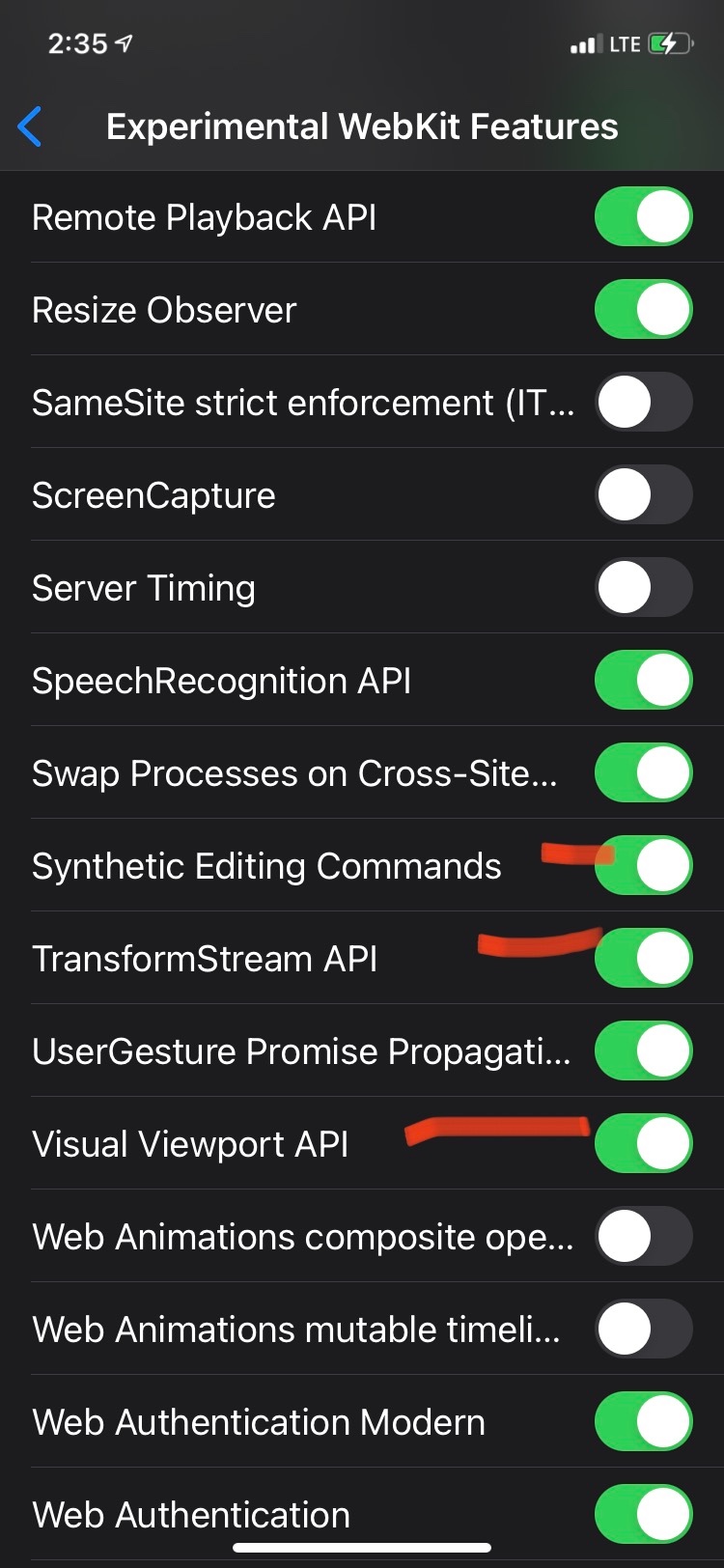Disable the TransformStream API toggle
Viewport: 724px width, 1568px height.
pyautogui.click(x=644, y=959)
